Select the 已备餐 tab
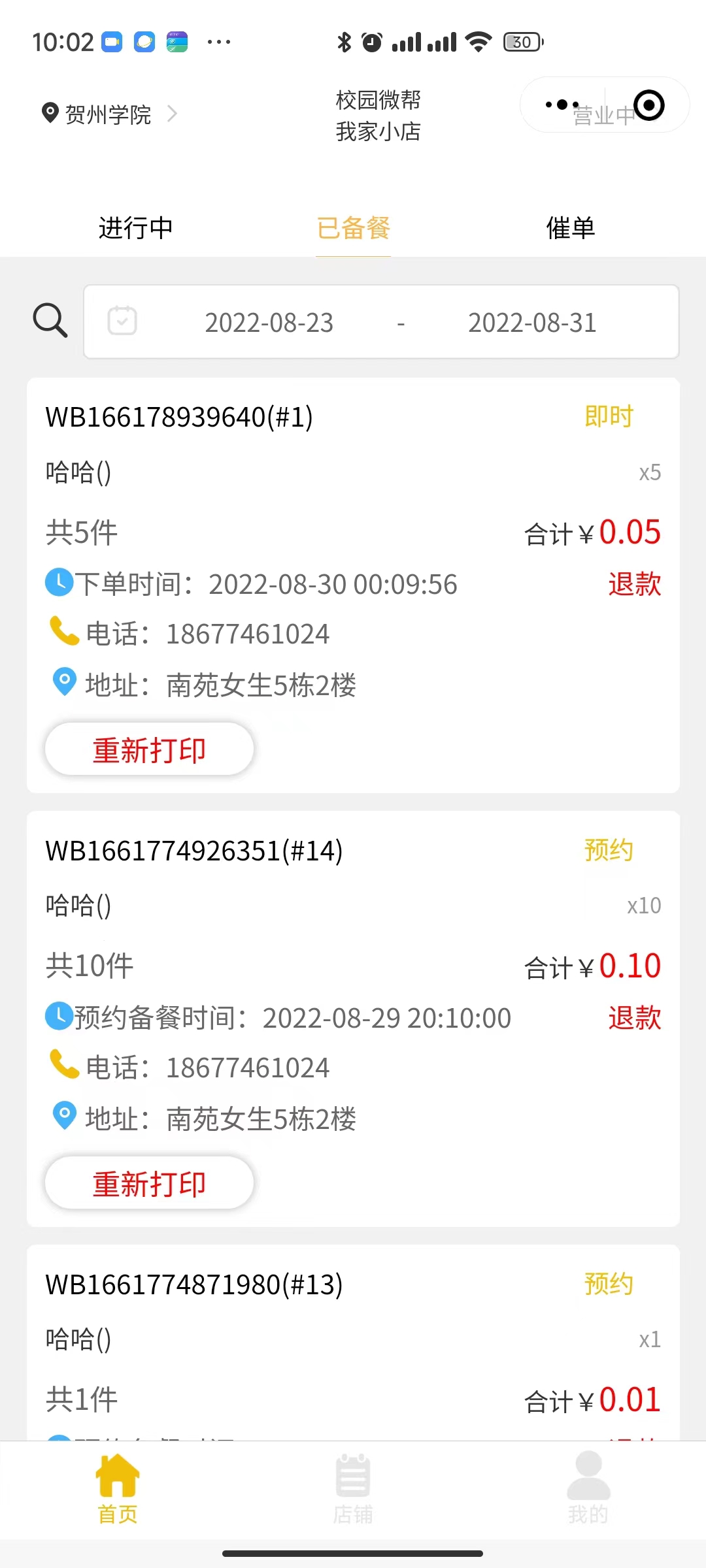The image size is (706, 1568). 353,228
